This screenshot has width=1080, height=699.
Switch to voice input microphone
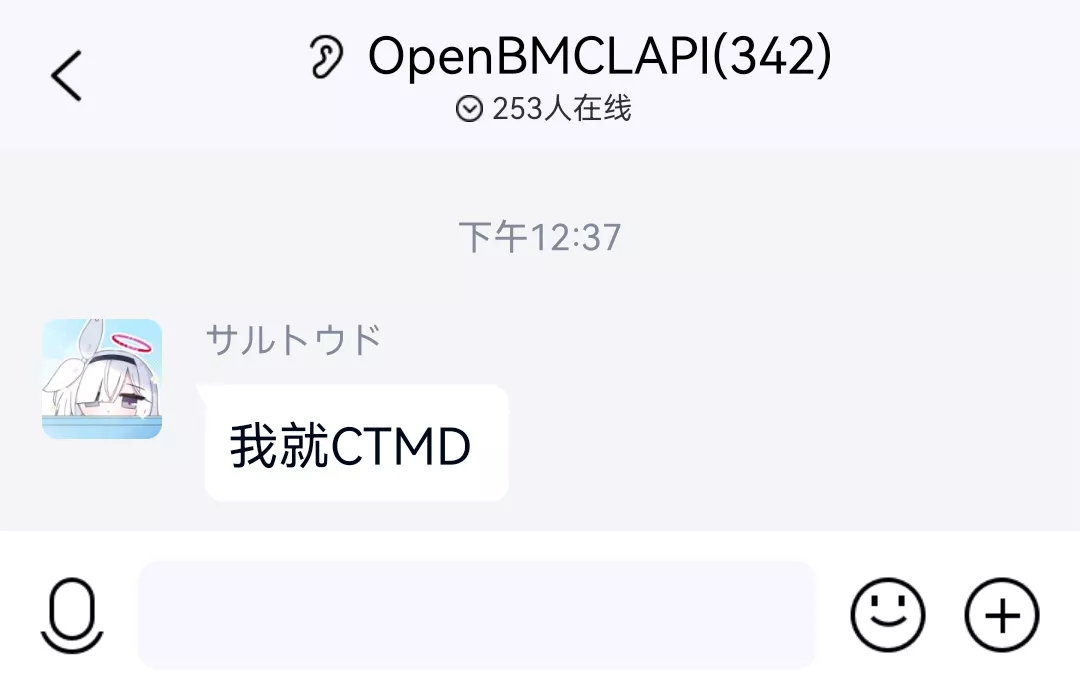(x=72, y=615)
